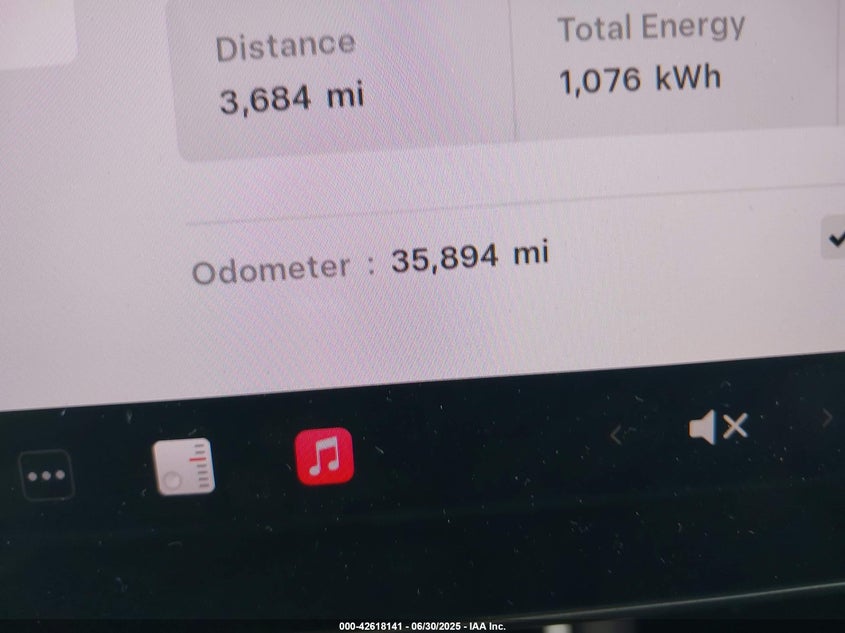Toggle the checkbox beside the odometer line

tap(834, 240)
